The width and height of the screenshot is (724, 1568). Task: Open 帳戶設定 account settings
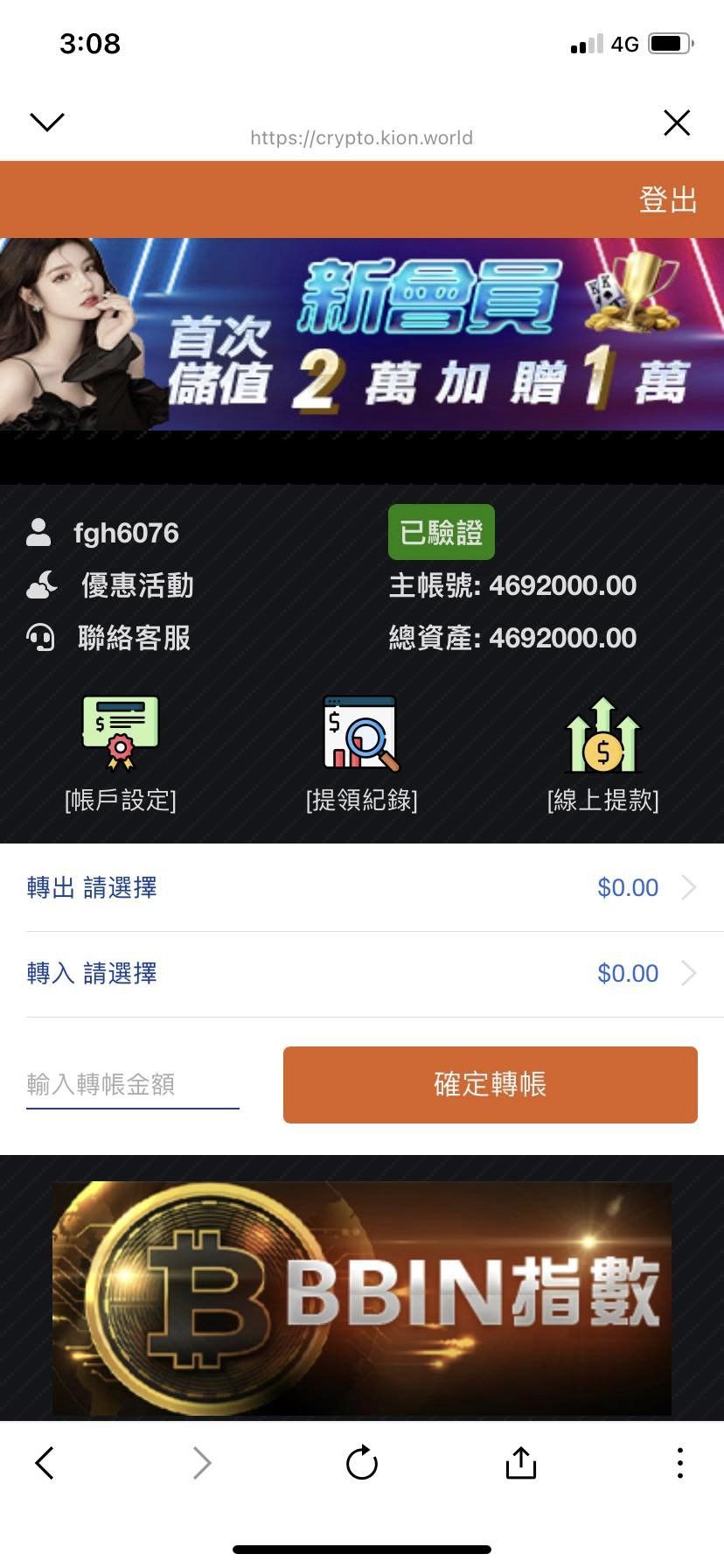(x=121, y=754)
